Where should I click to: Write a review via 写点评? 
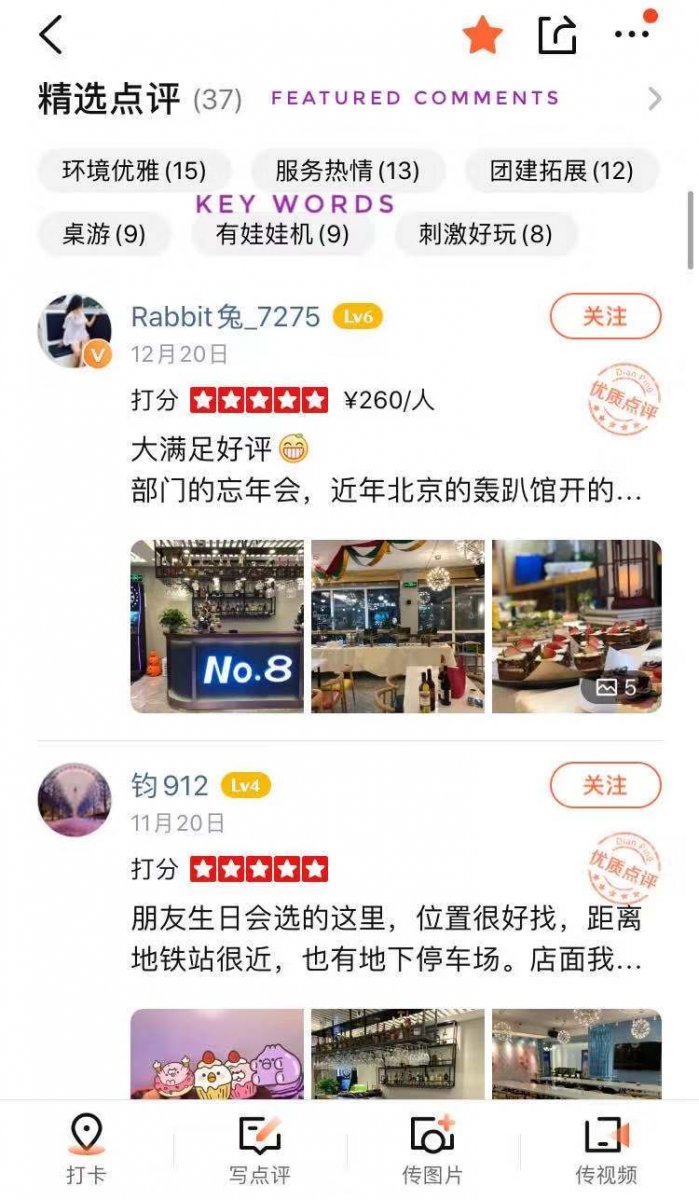(x=260, y=1150)
